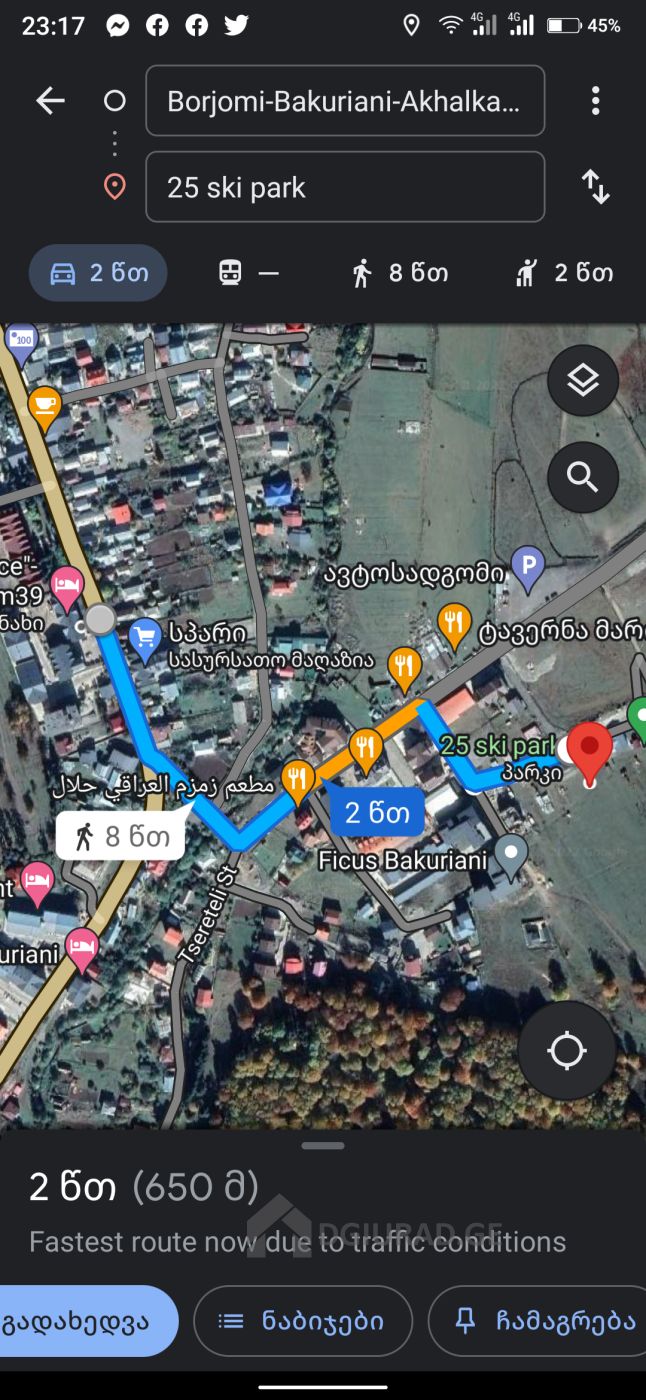Open the overflow menu for route options
The height and width of the screenshot is (1400, 646).
click(595, 100)
